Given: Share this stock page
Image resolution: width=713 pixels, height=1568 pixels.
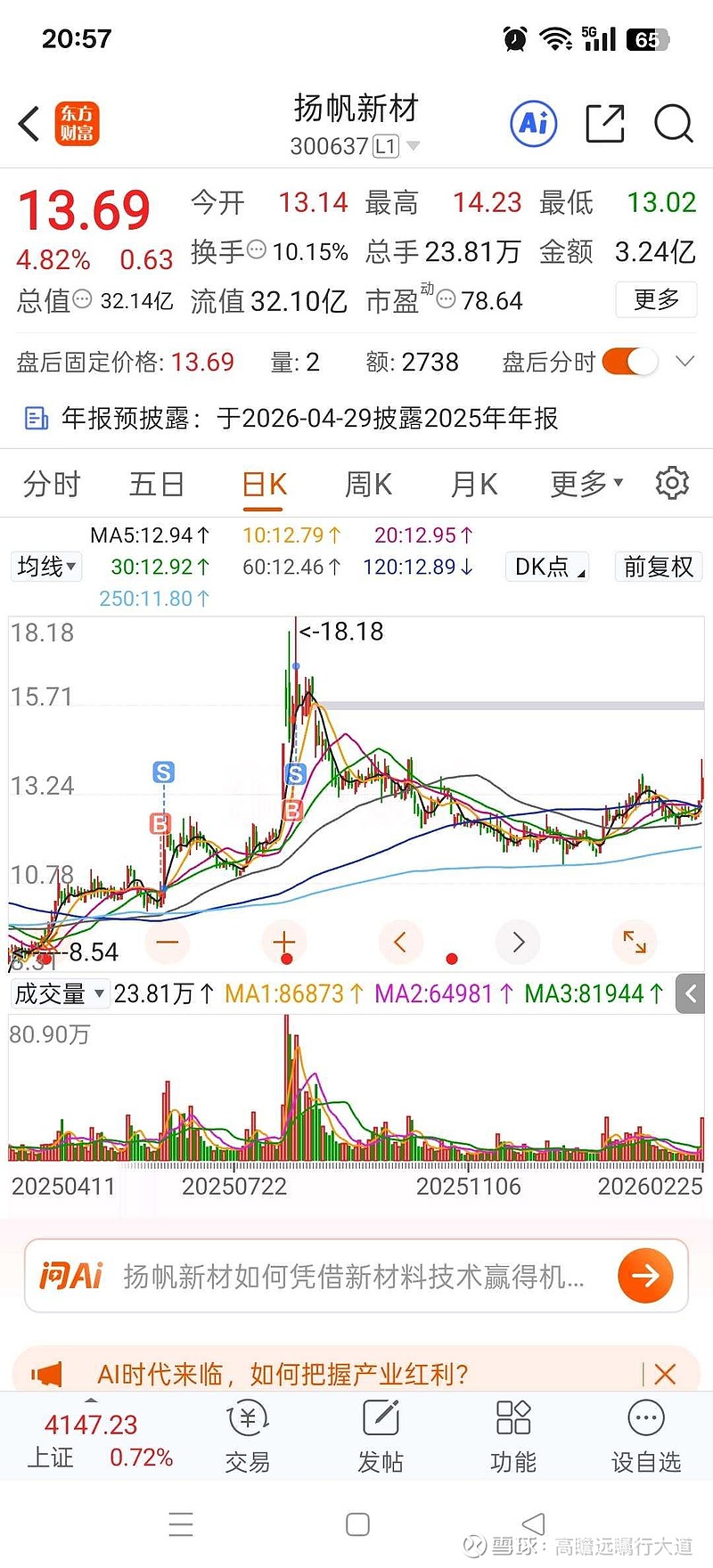Looking at the screenshot, I should pyautogui.click(x=604, y=123).
